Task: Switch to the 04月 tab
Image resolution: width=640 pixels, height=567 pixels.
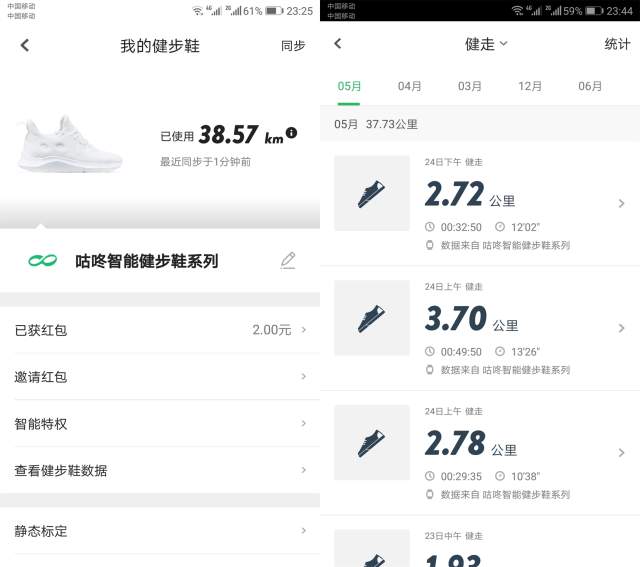Action: 409,86
